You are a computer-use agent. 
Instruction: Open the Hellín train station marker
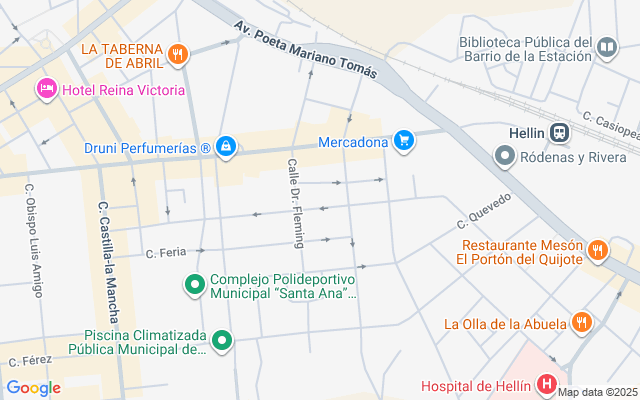(559, 132)
